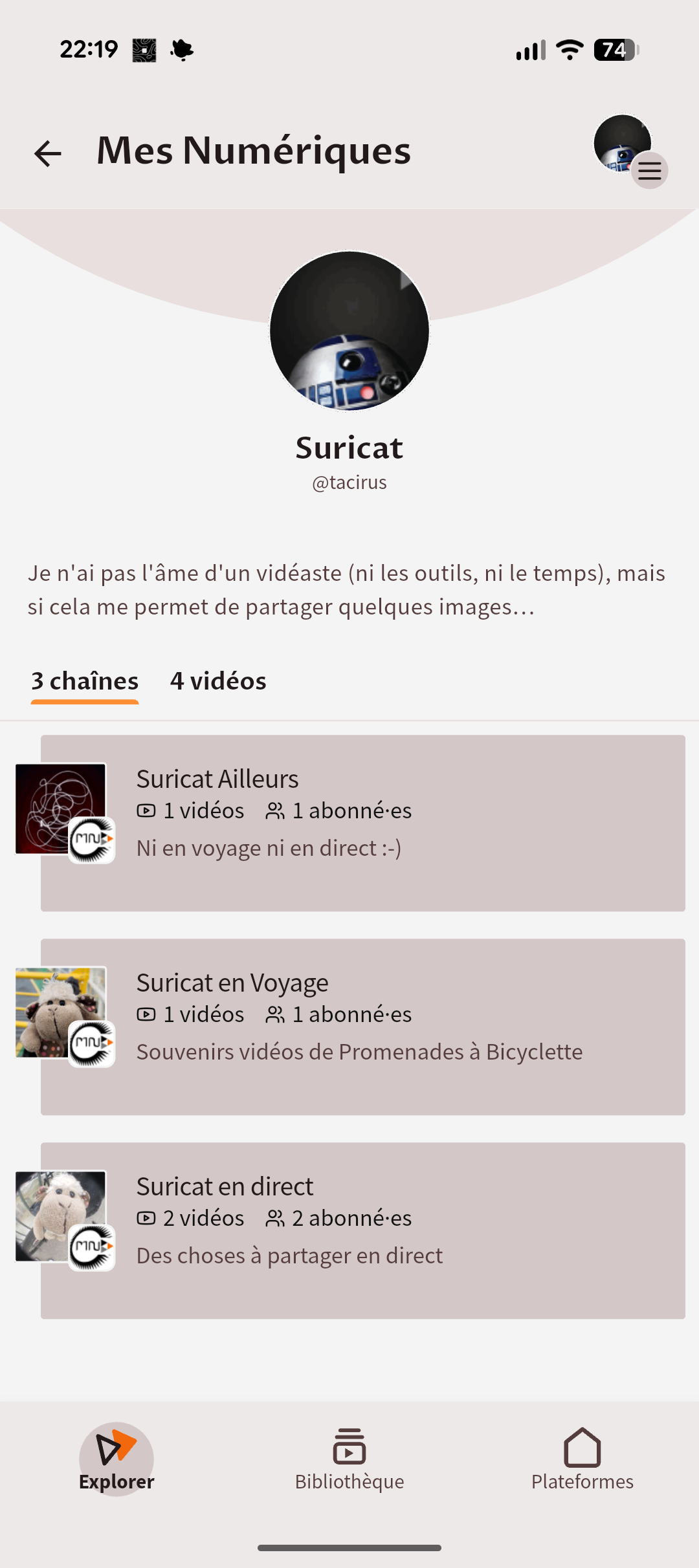This screenshot has width=699, height=1568.
Task: Open the Suricat Ailleurs channel
Action: [362, 823]
